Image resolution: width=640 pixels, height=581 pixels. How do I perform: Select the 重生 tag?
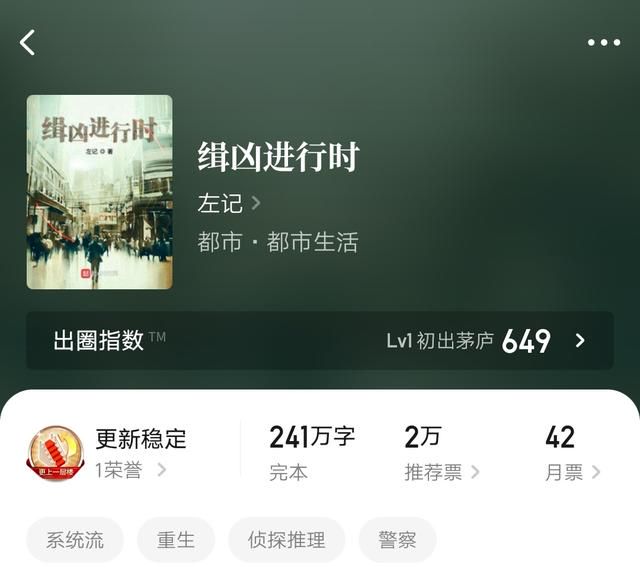(176, 540)
